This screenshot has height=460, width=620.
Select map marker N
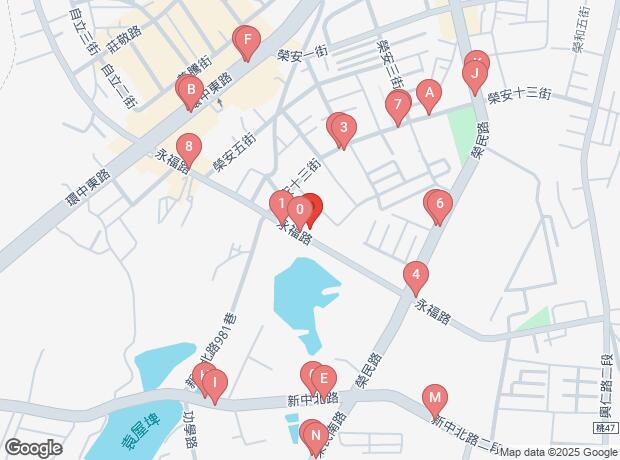[x=315, y=435]
